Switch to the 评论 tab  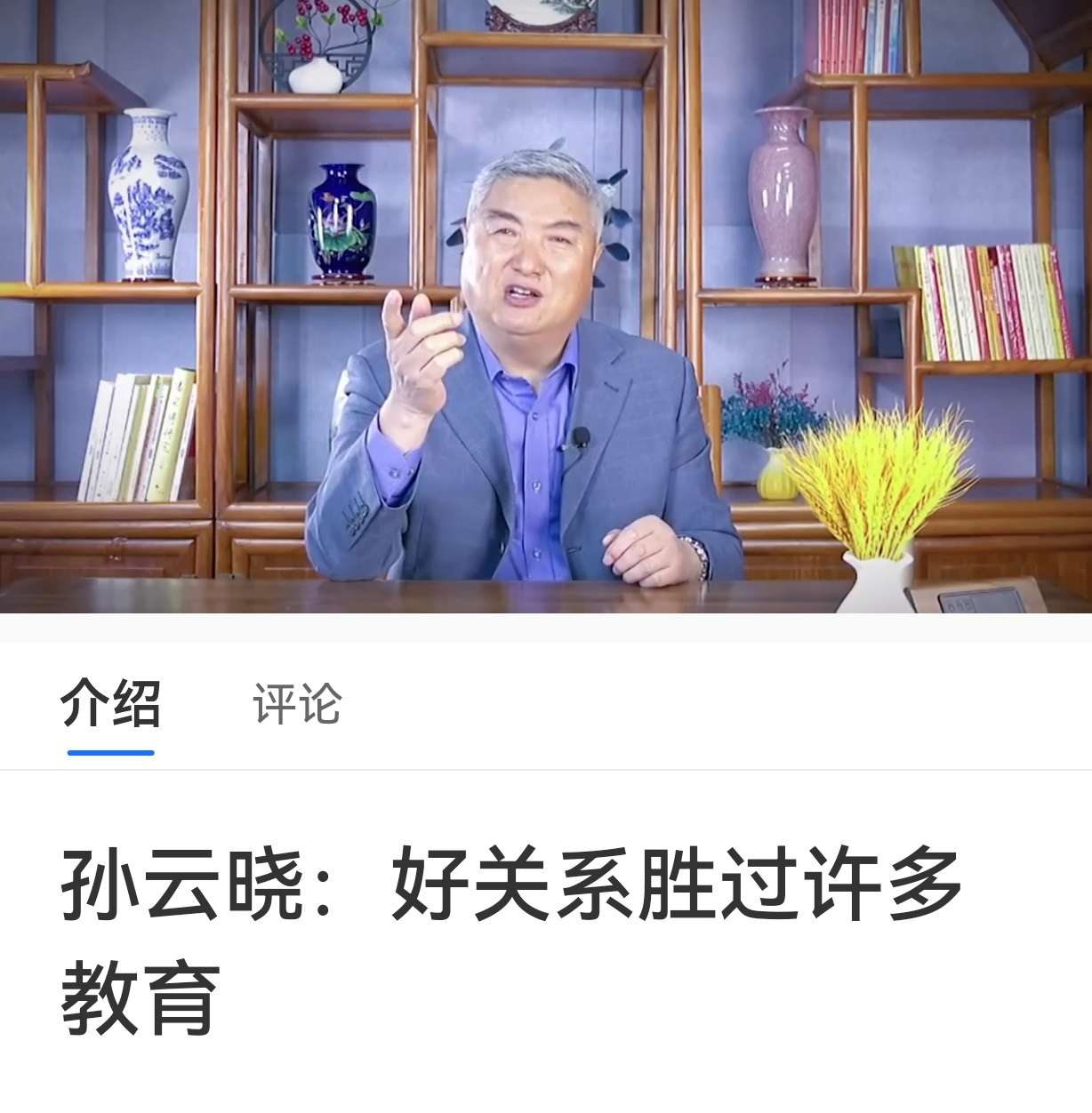pyautogui.click(x=297, y=704)
